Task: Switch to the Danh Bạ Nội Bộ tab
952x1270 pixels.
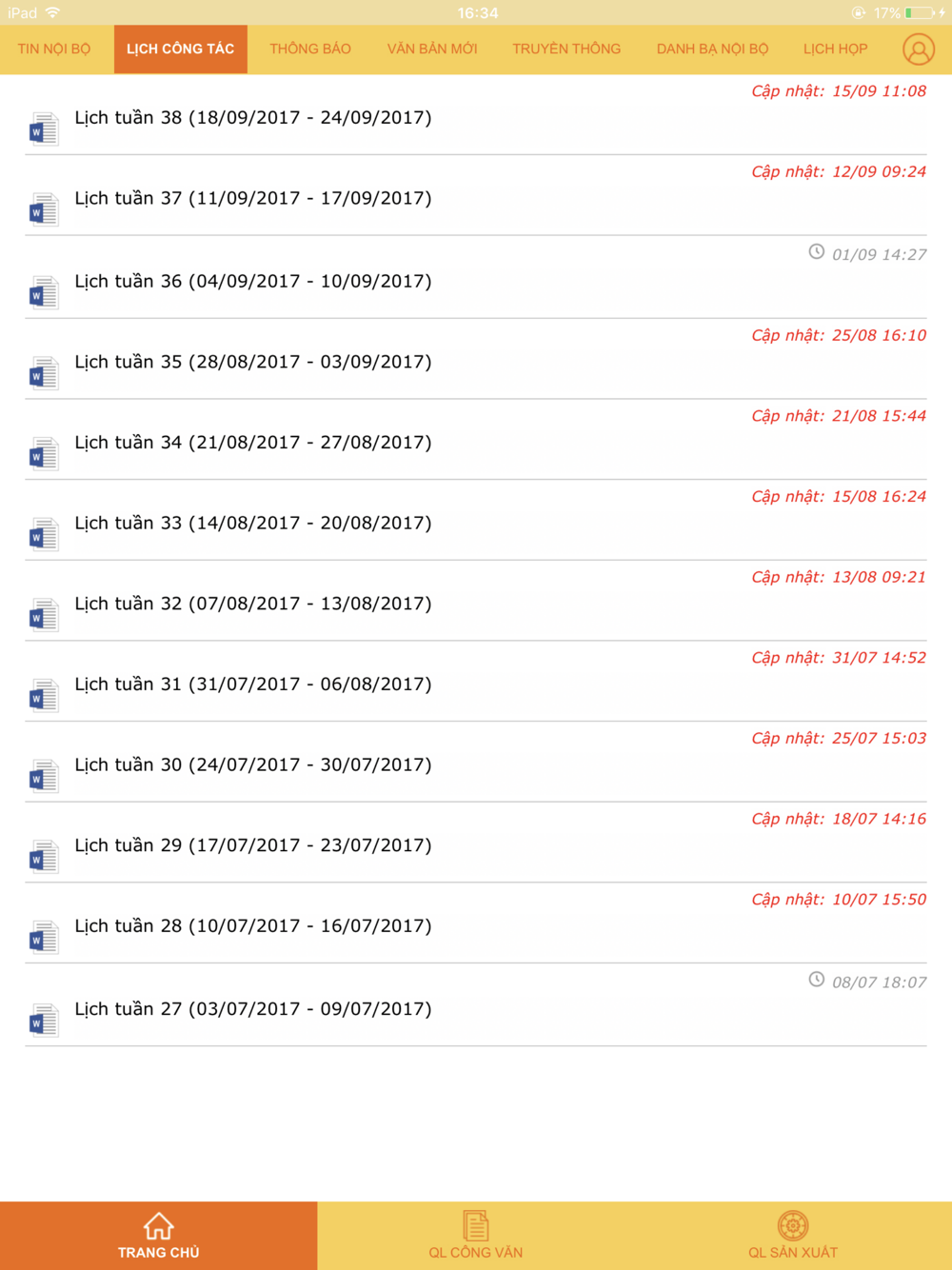Action: click(x=712, y=50)
